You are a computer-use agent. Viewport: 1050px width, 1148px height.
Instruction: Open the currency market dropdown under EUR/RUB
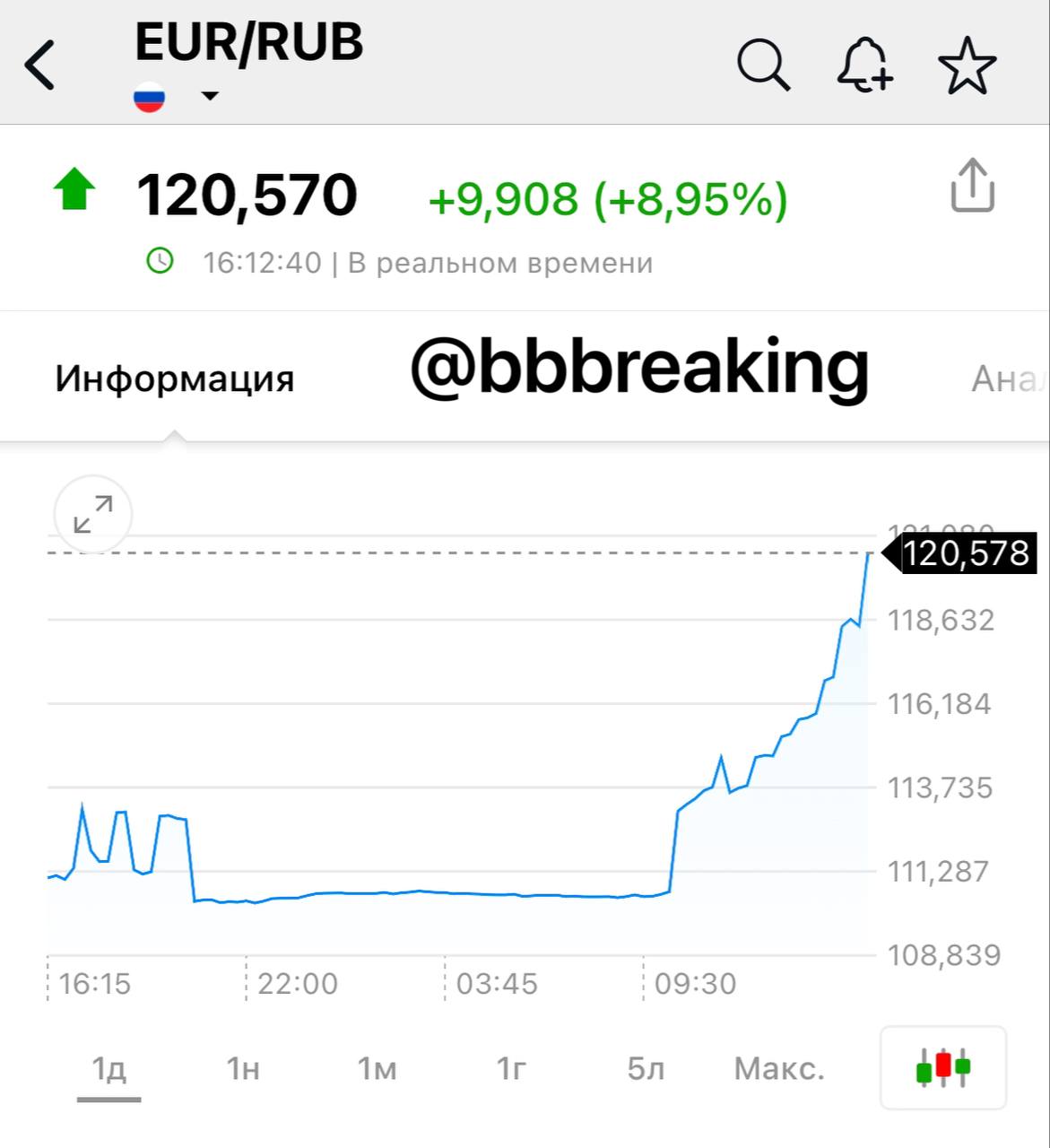[x=209, y=96]
